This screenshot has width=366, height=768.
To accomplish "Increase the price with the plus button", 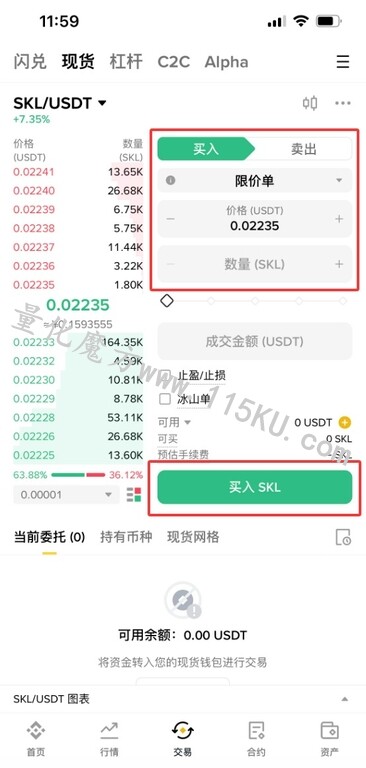I will pos(339,219).
